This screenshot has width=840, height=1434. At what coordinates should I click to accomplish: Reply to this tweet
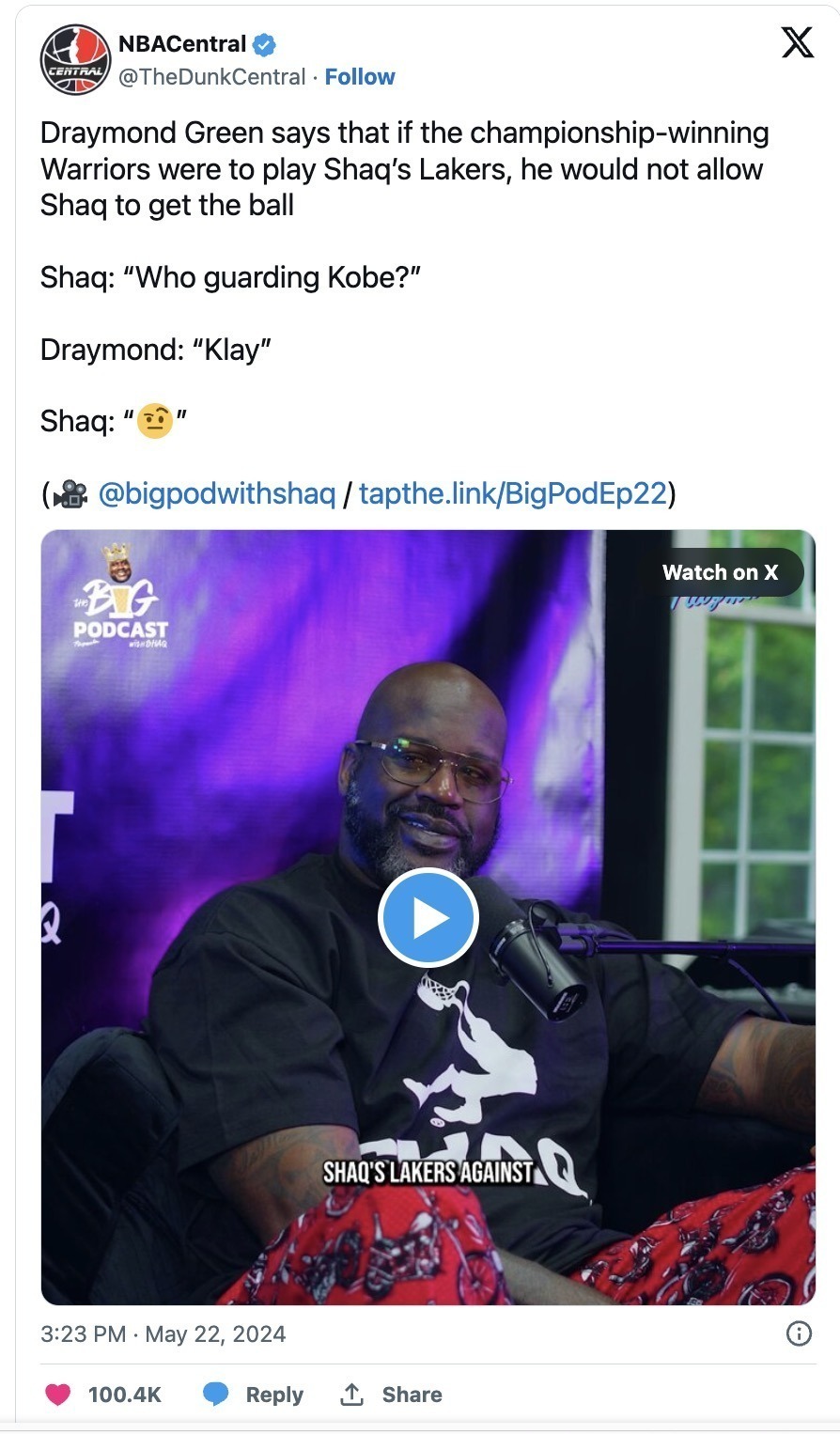click(x=254, y=1395)
